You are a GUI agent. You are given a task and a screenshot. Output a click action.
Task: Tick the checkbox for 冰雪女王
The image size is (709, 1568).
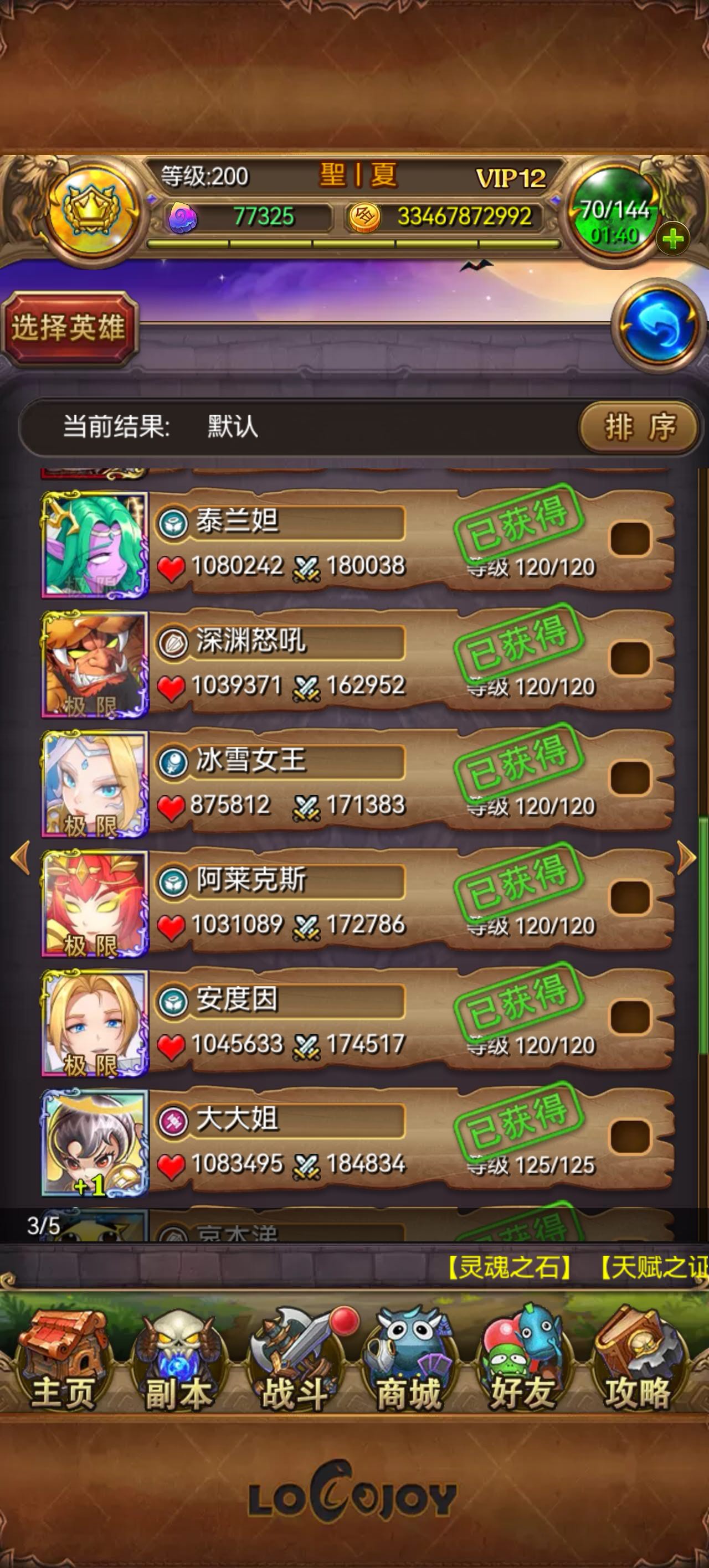pos(630,778)
